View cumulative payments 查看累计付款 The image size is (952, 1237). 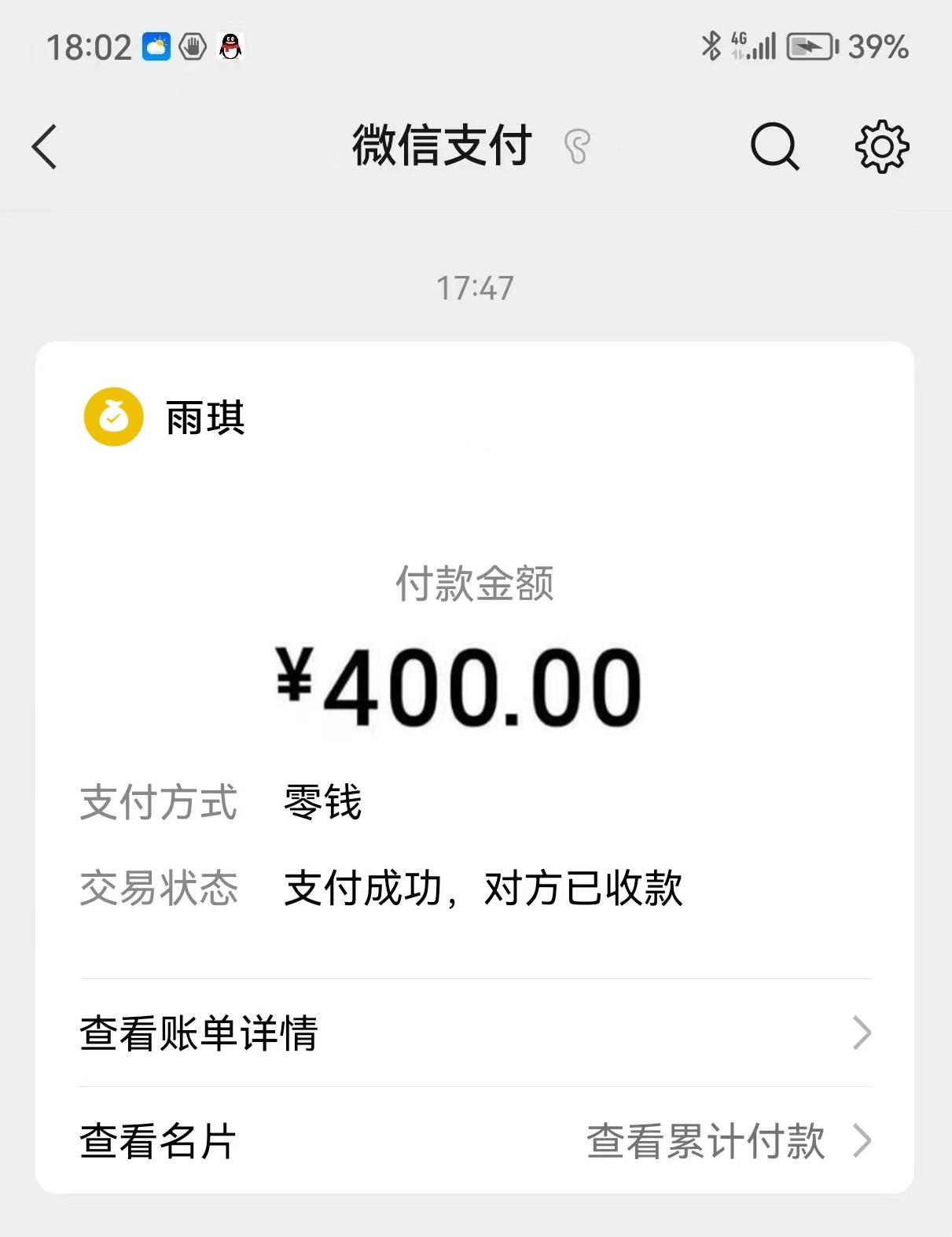706,1142
